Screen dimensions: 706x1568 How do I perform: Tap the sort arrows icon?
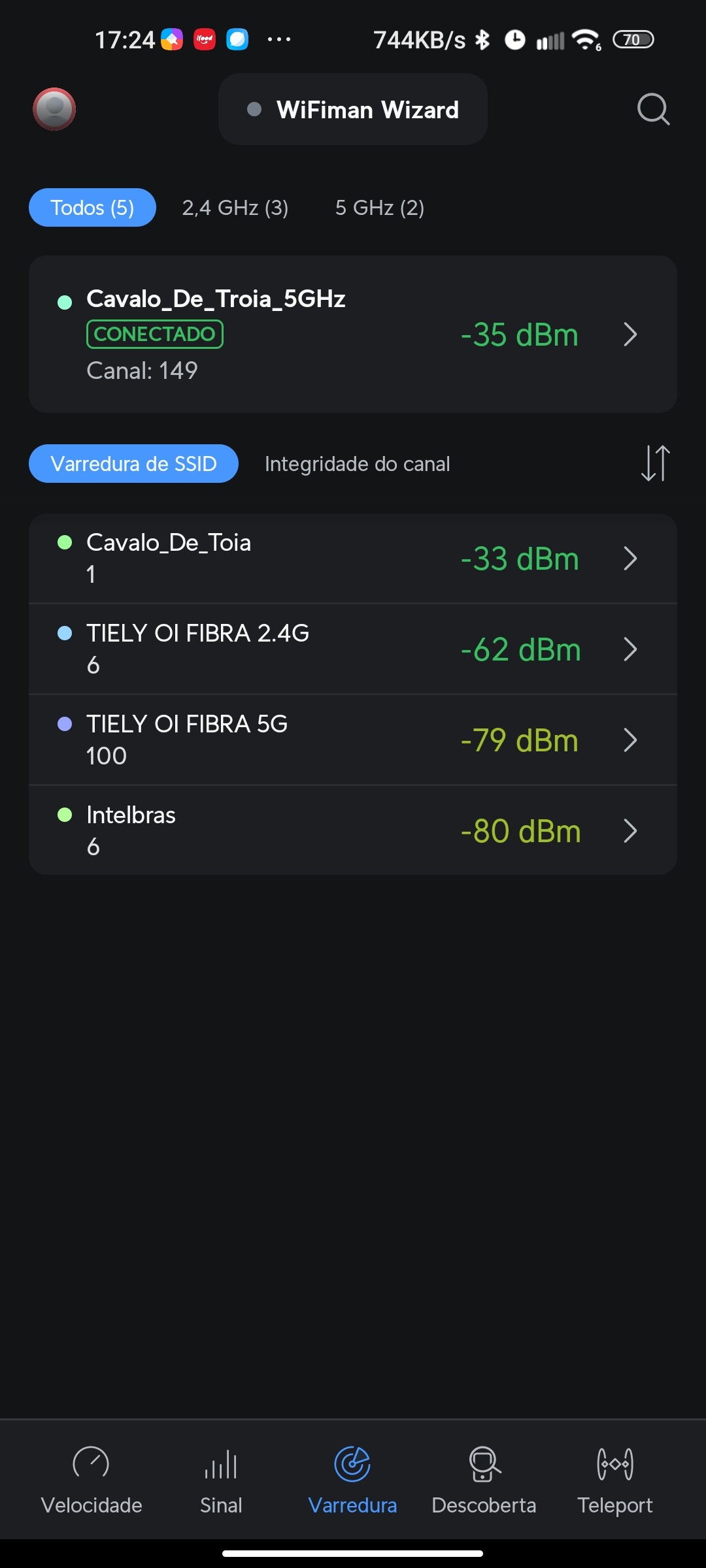pyautogui.click(x=655, y=463)
